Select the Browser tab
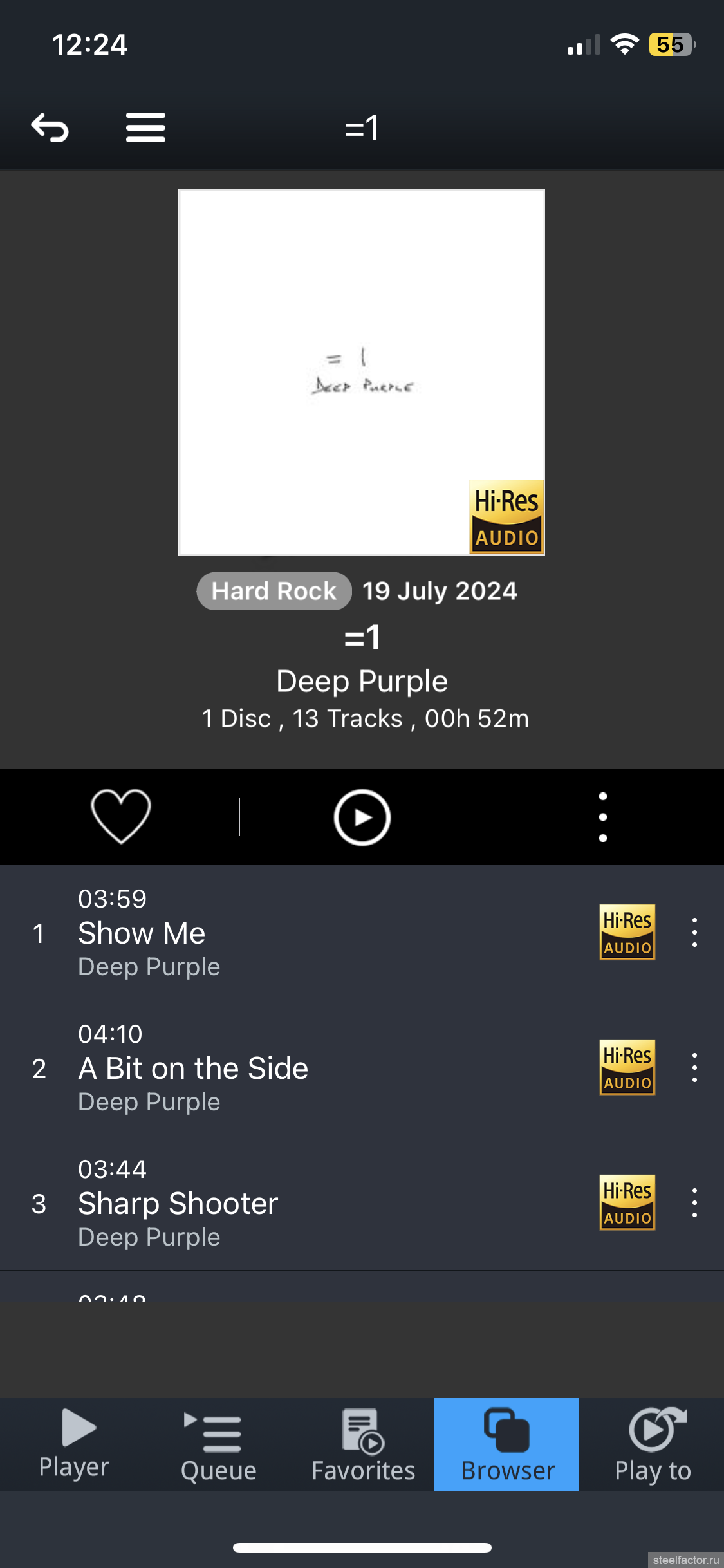The width and height of the screenshot is (724, 1568). click(x=507, y=1444)
